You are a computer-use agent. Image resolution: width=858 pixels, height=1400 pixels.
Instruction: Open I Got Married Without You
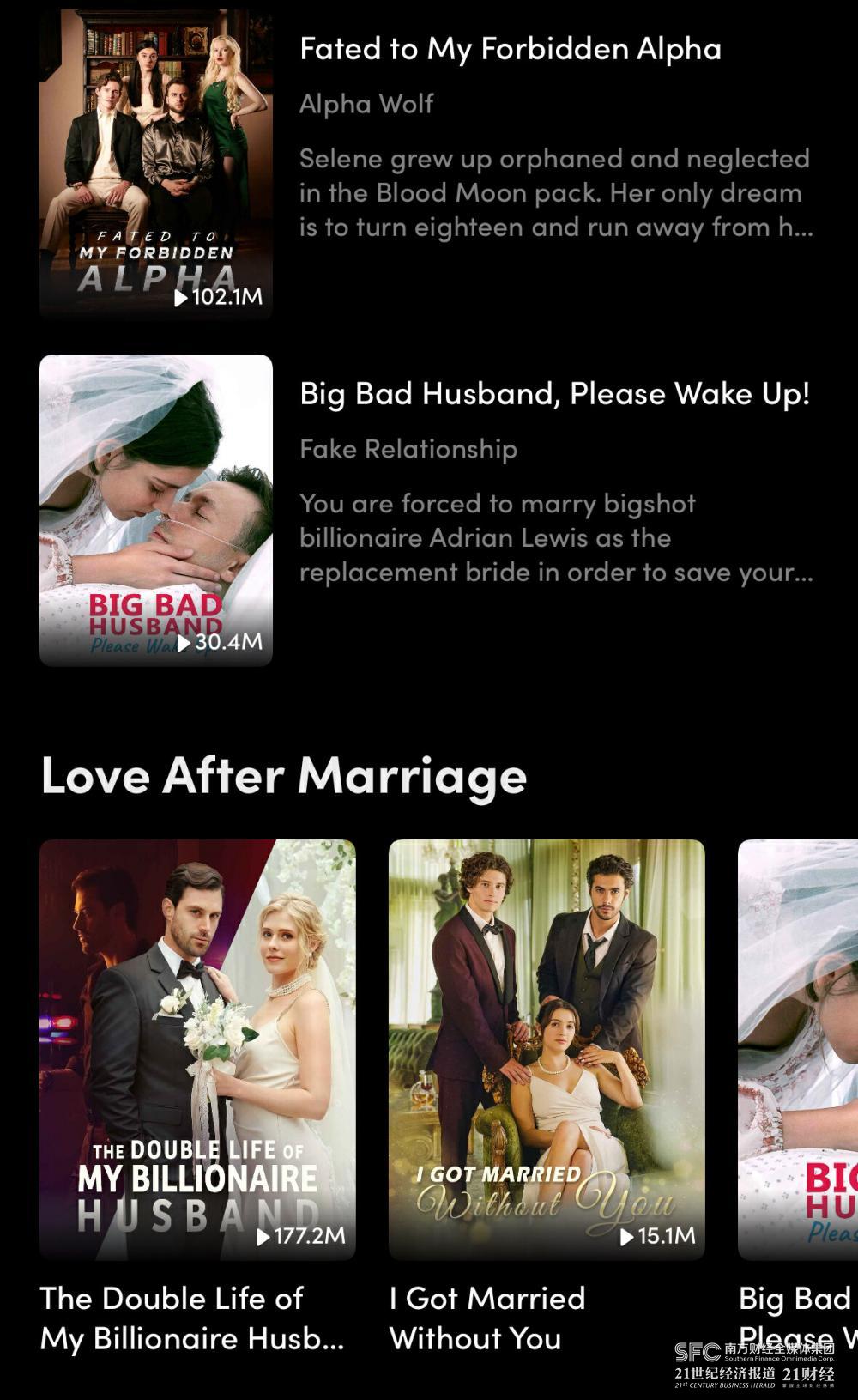547,1049
